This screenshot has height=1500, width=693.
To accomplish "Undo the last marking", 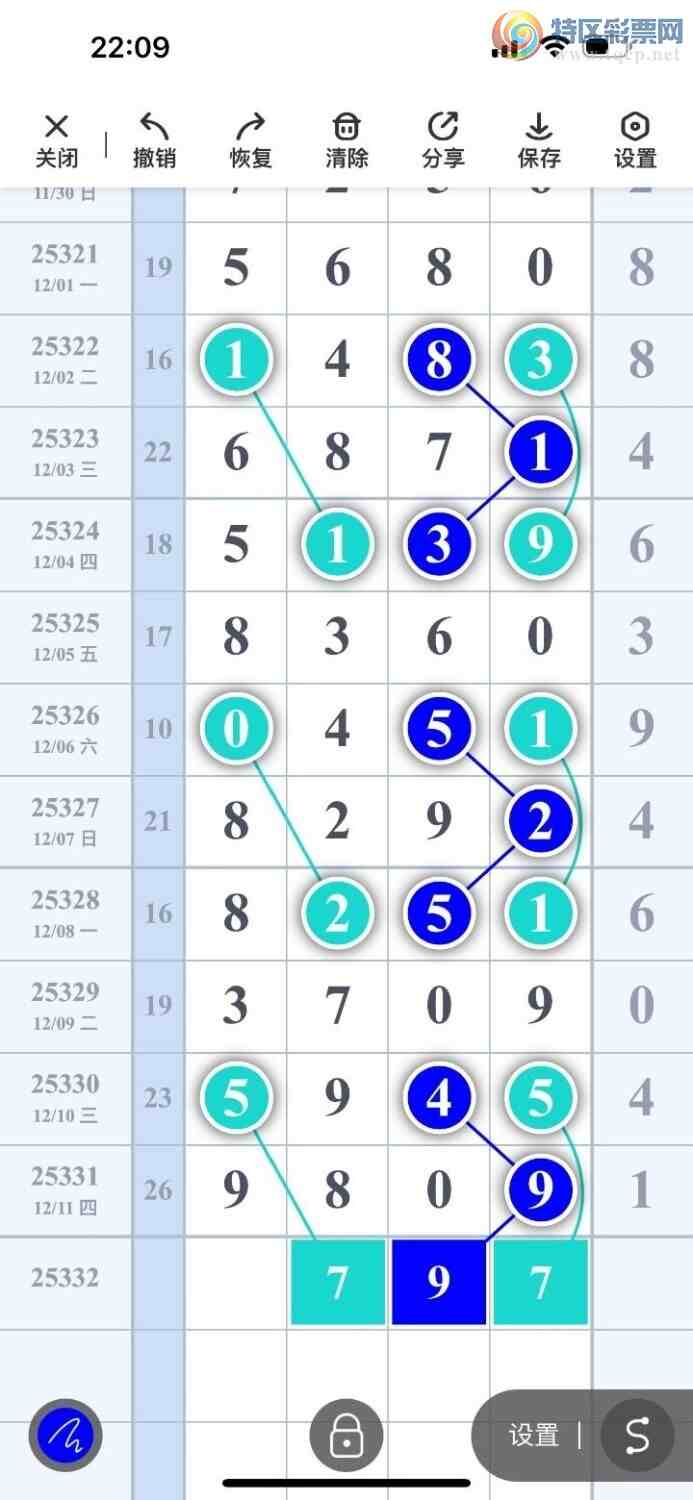I will click(x=154, y=140).
